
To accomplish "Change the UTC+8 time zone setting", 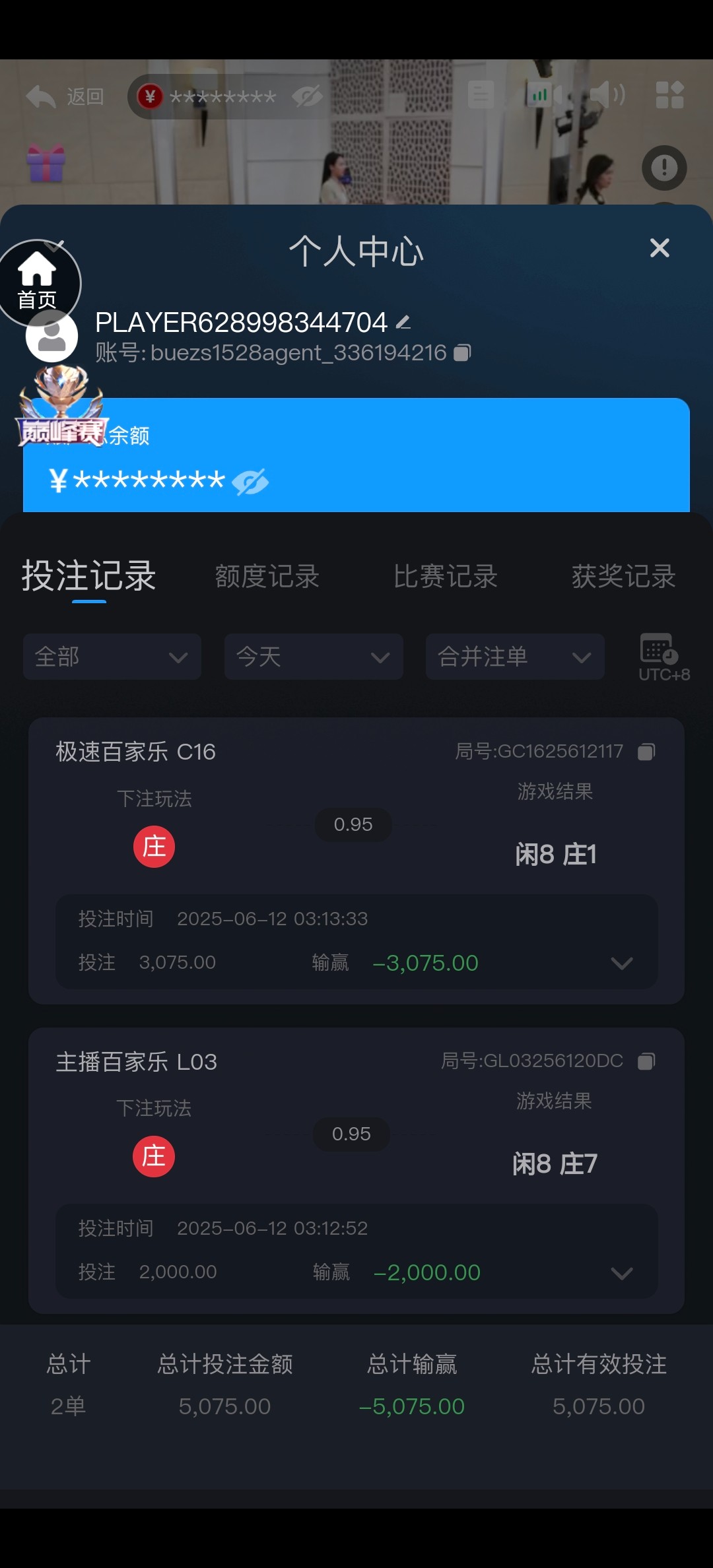I will click(x=663, y=657).
